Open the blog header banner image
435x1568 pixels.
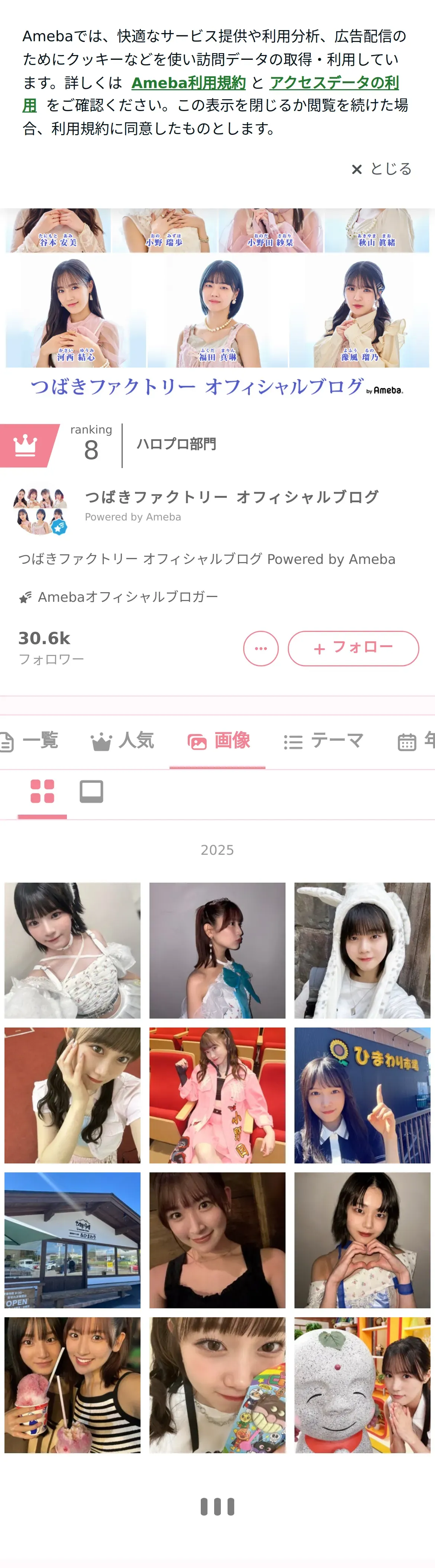click(x=217, y=304)
